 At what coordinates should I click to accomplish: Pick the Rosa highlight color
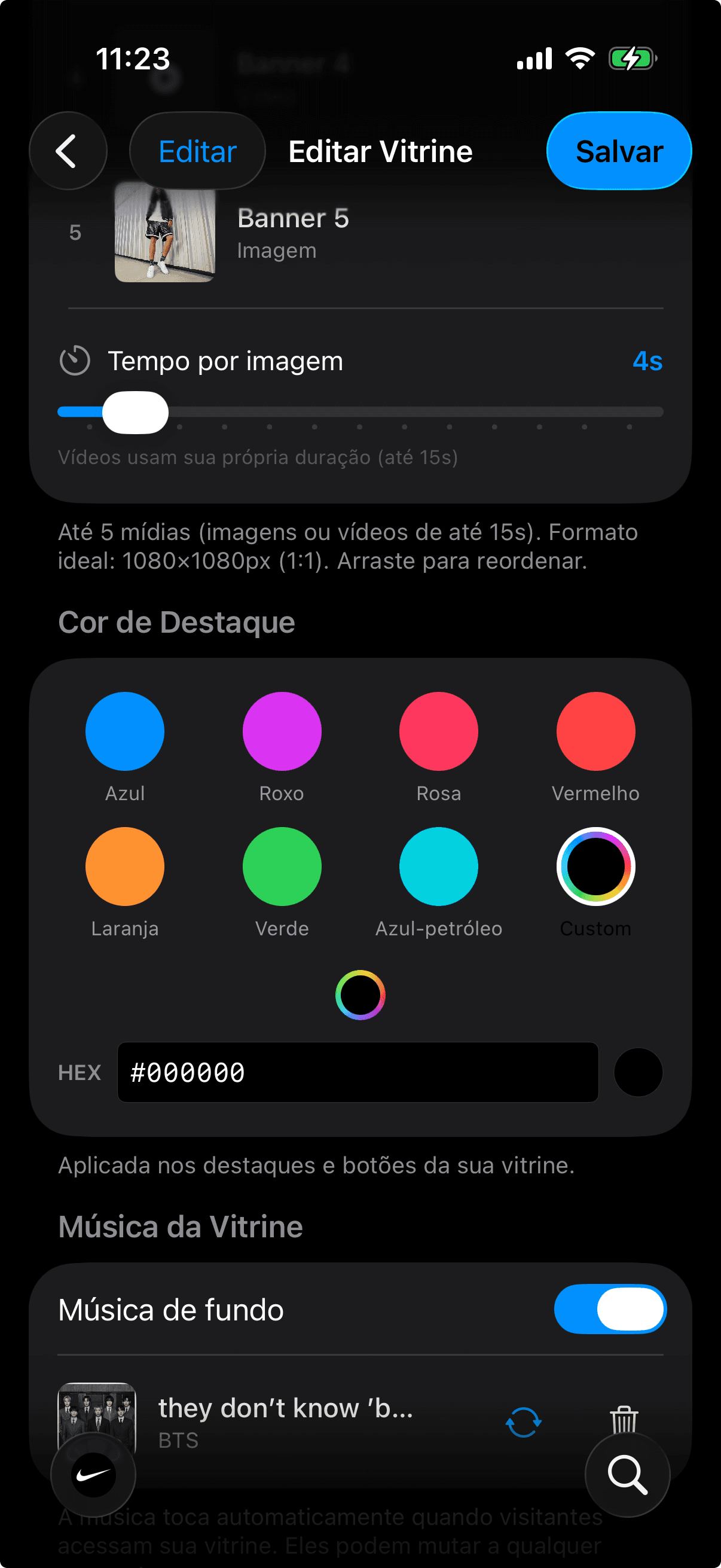438,731
